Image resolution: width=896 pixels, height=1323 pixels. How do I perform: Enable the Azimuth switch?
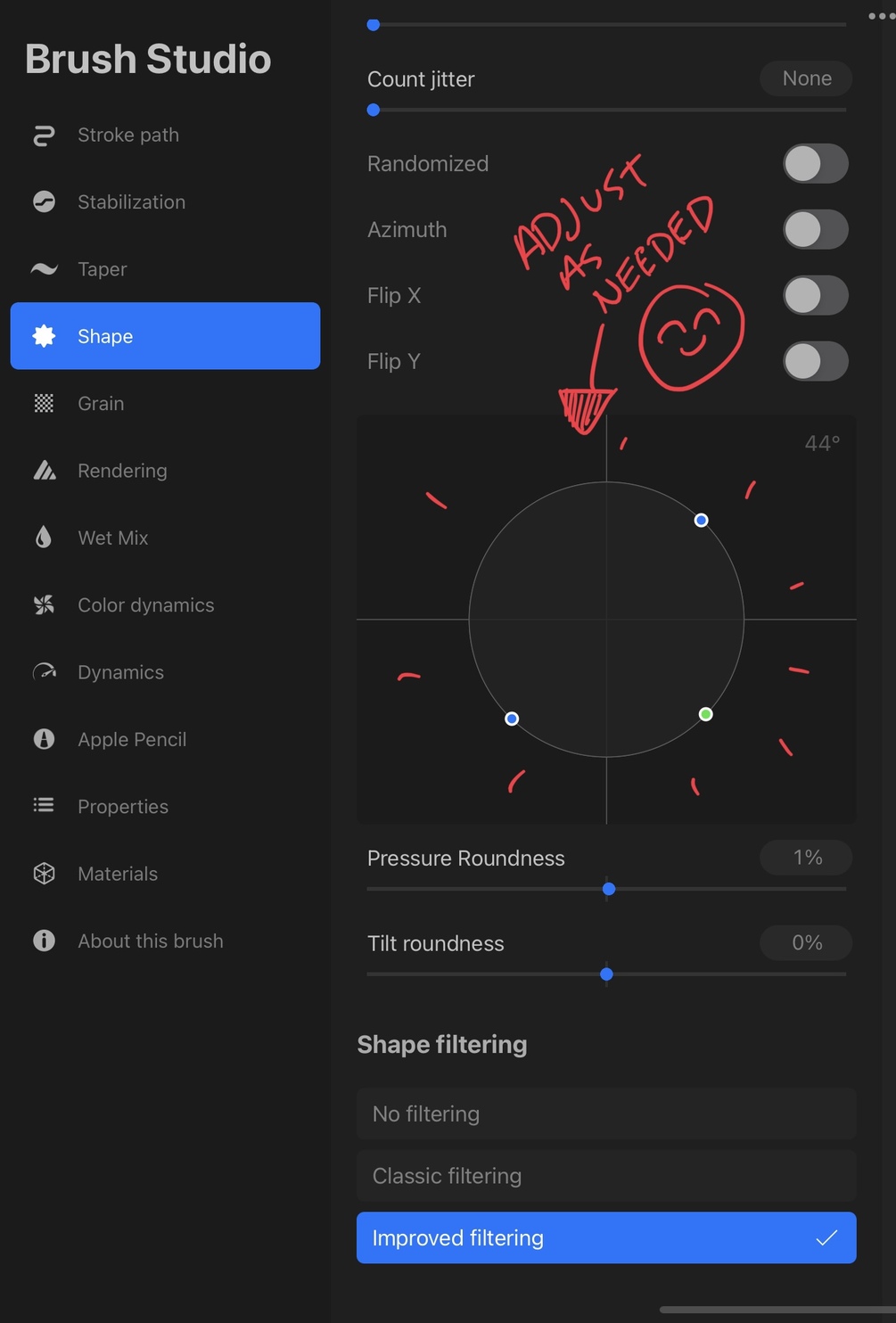[x=815, y=230]
